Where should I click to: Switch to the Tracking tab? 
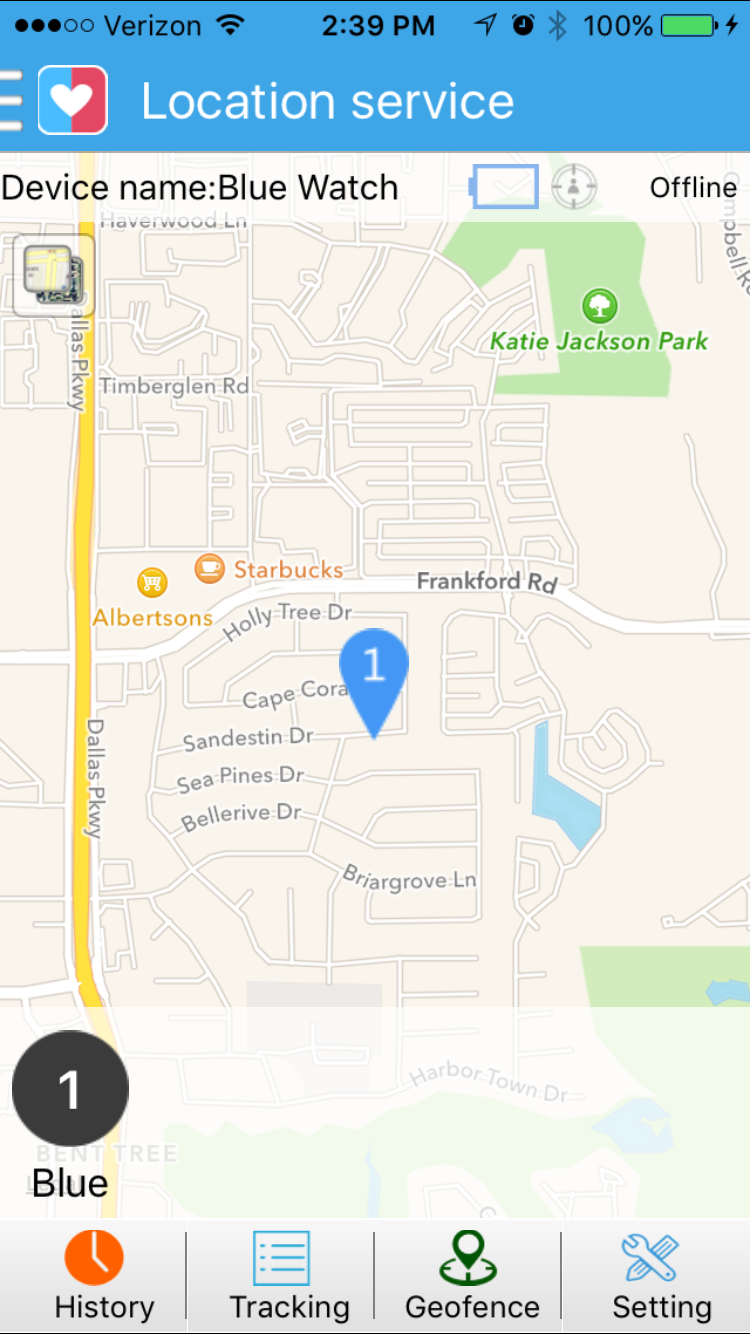(x=283, y=1275)
